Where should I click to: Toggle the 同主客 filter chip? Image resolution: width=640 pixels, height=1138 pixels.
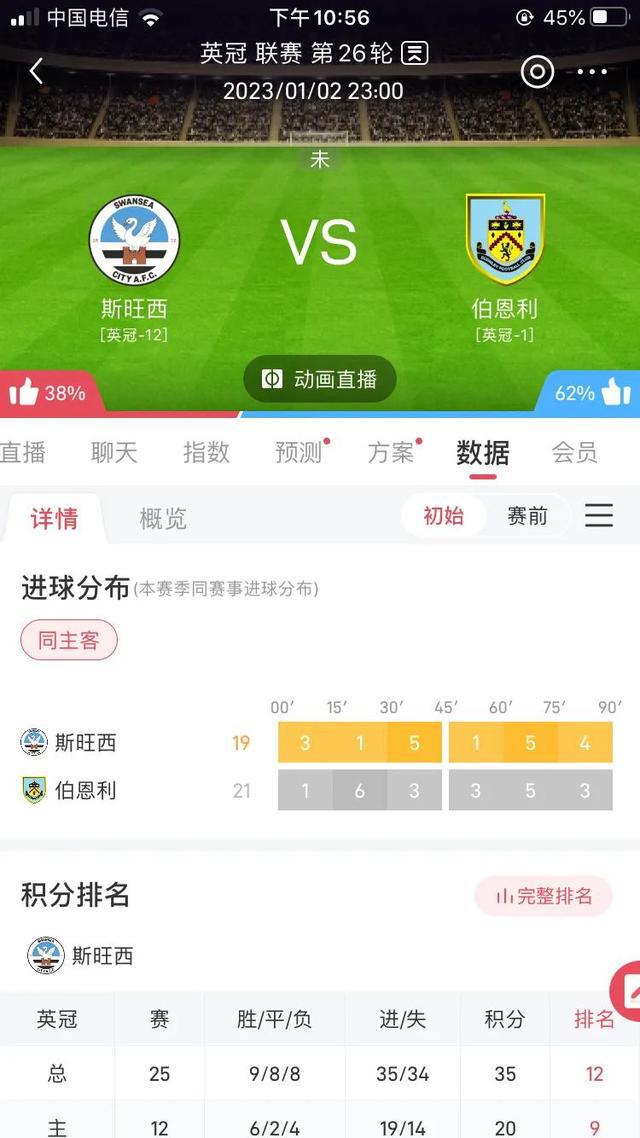[x=69, y=640]
